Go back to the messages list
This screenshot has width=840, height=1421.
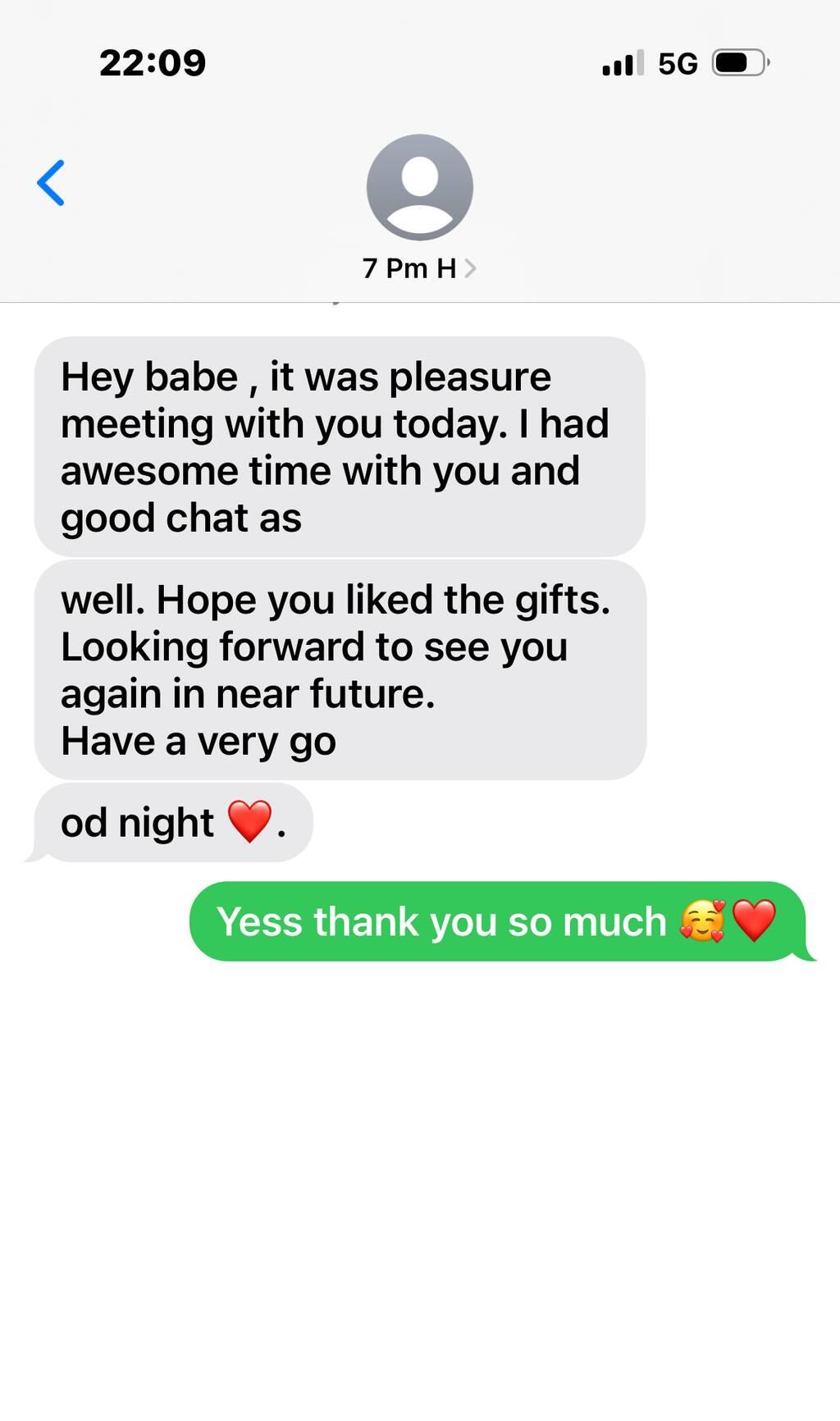[x=51, y=183]
